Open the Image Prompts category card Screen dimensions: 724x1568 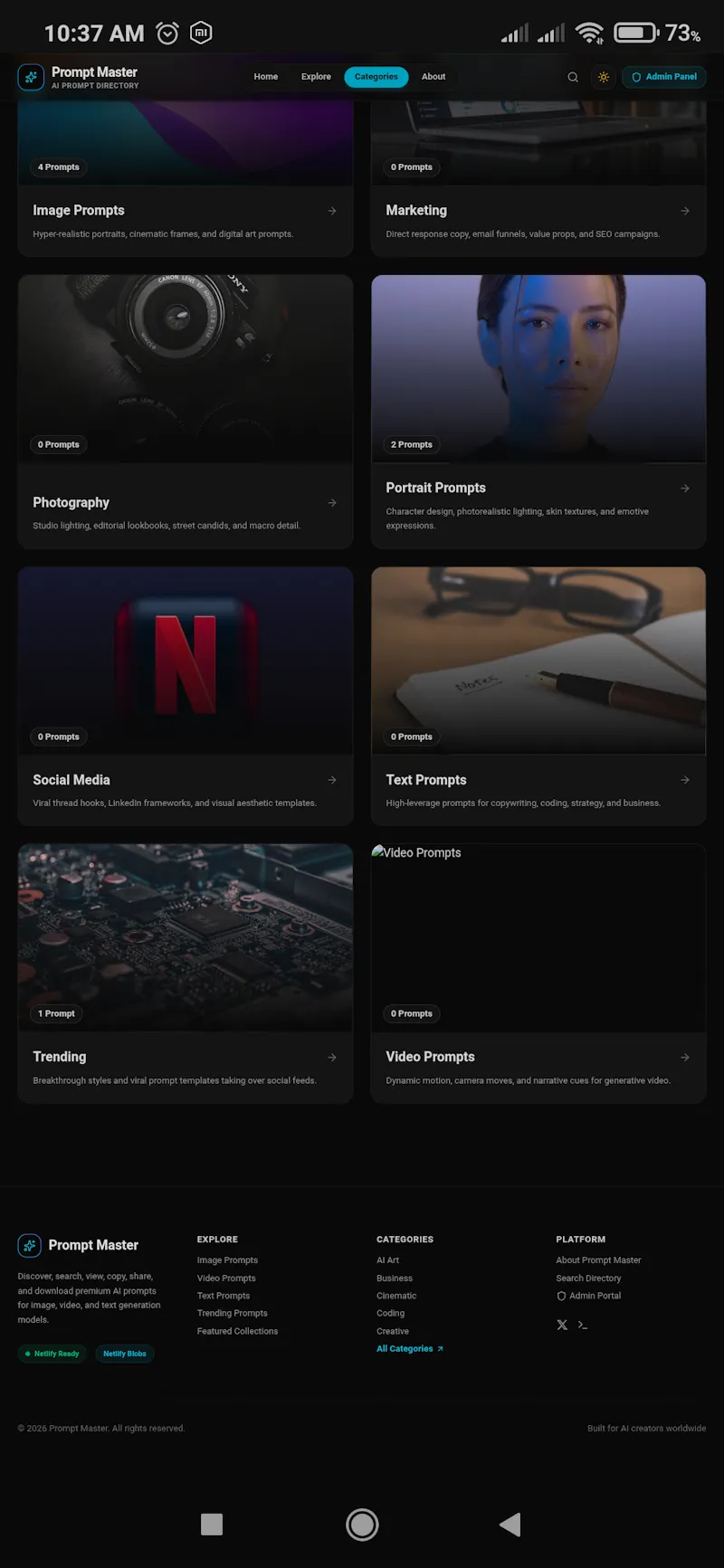point(186,179)
